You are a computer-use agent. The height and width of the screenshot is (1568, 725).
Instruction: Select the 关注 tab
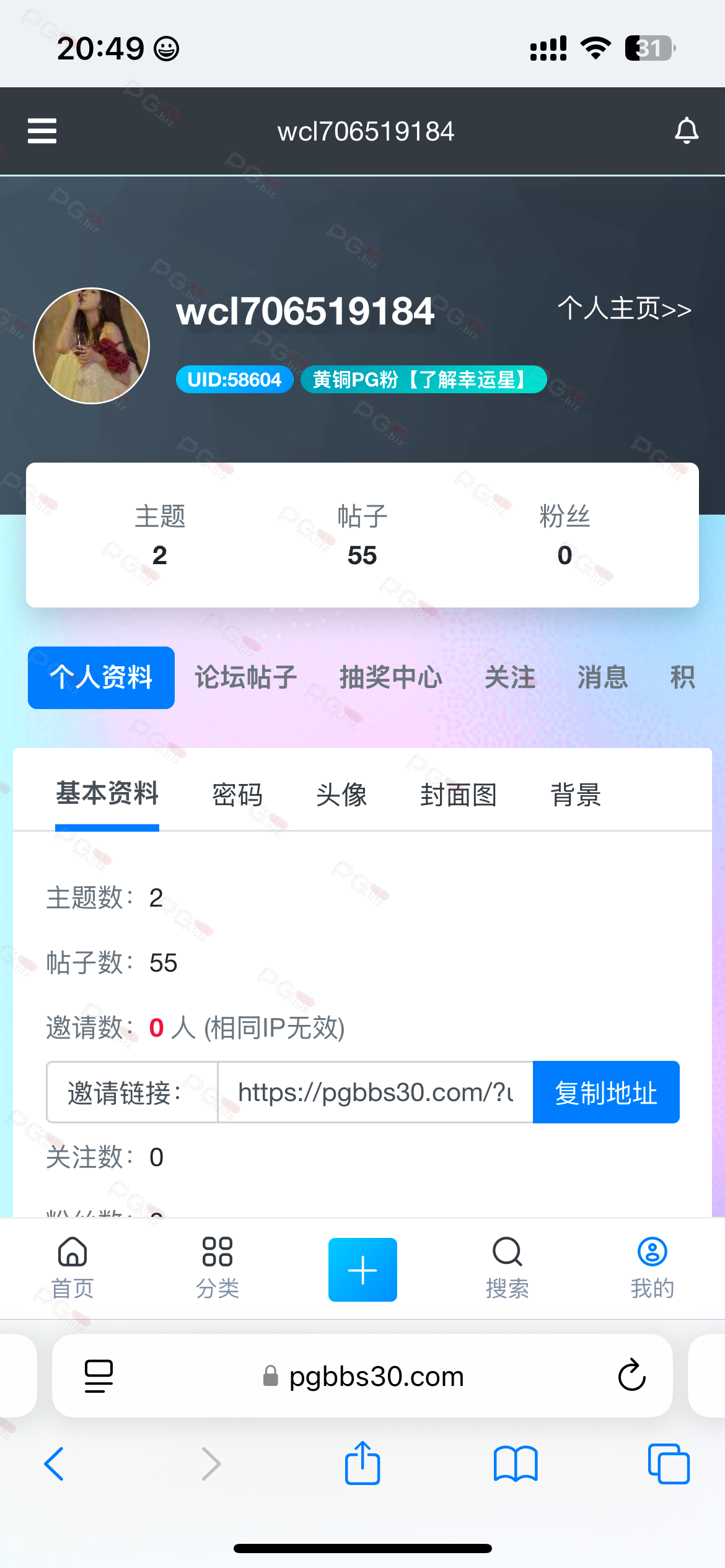click(x=509, y=677)
